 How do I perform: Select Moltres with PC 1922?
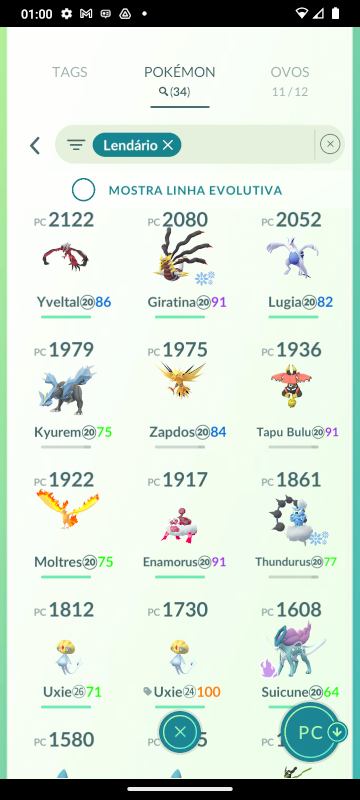(x=66, y=524)
